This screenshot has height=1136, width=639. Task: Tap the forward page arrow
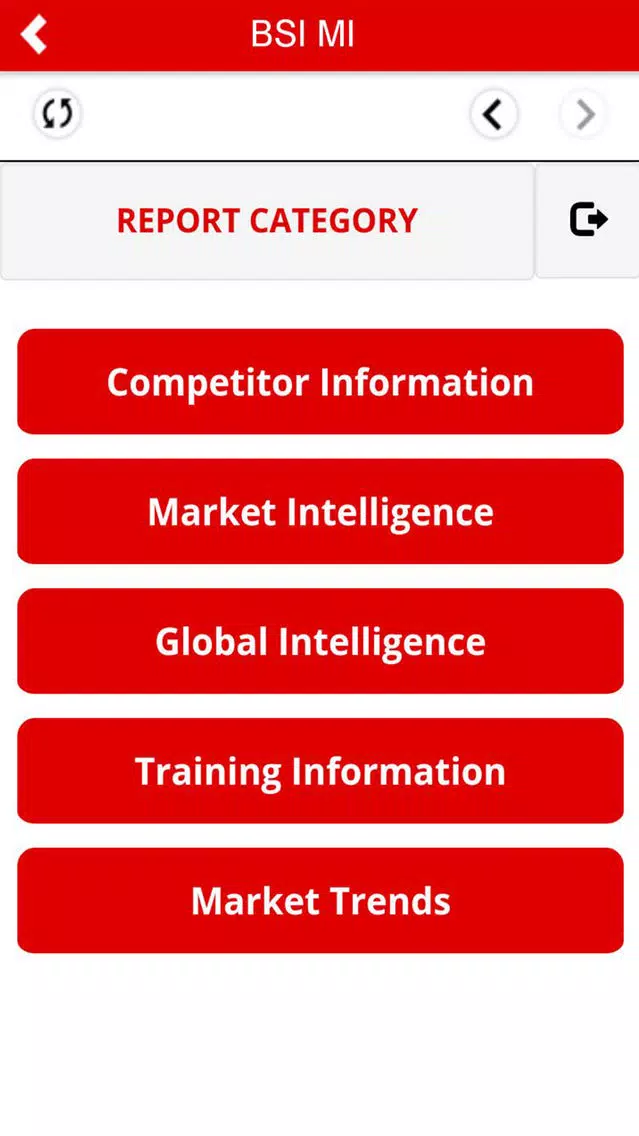[x=584, y=115]
